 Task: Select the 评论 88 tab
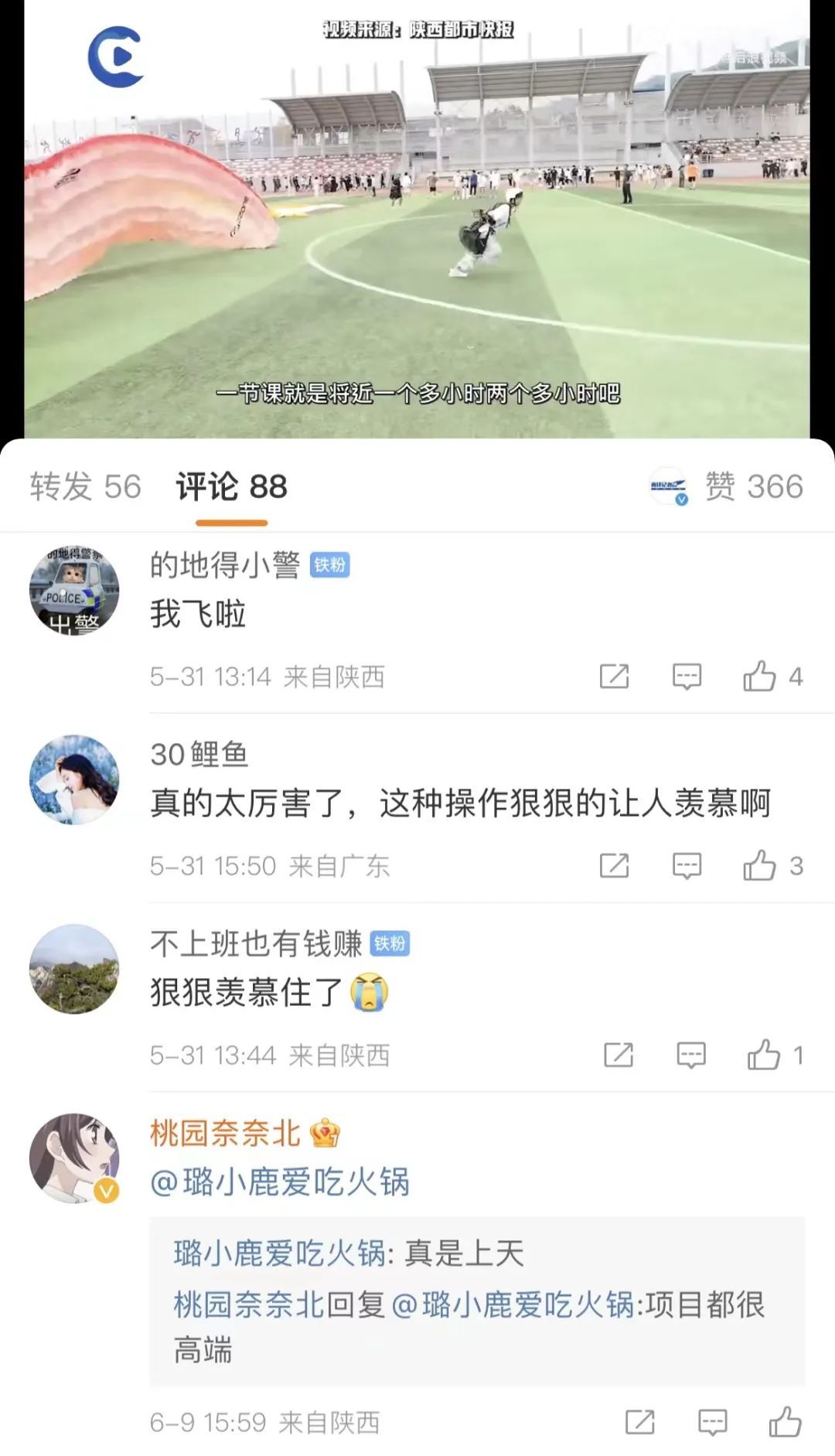pyautogui.click(x=231, y=487)
